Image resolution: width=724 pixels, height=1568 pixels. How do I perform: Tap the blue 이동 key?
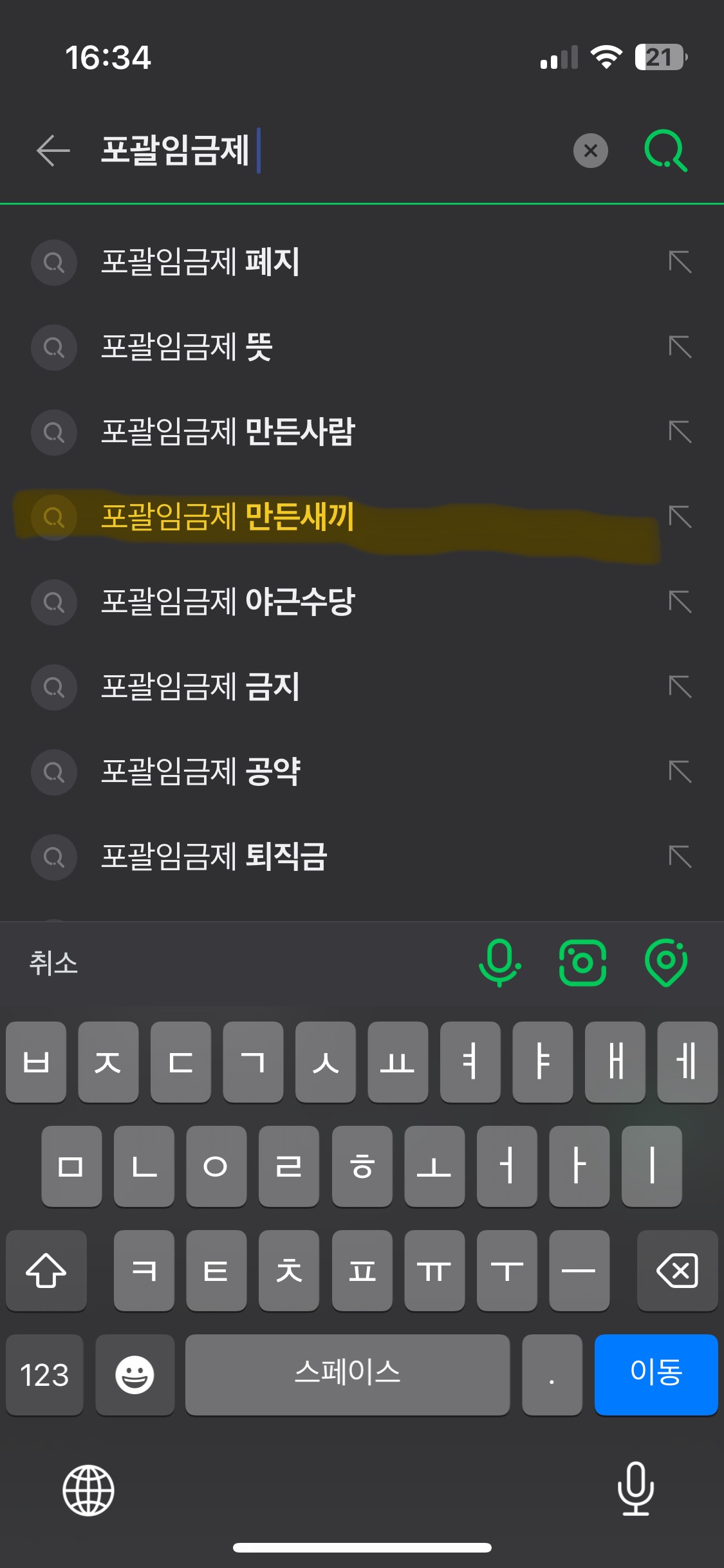click(x=656, y=1374)
